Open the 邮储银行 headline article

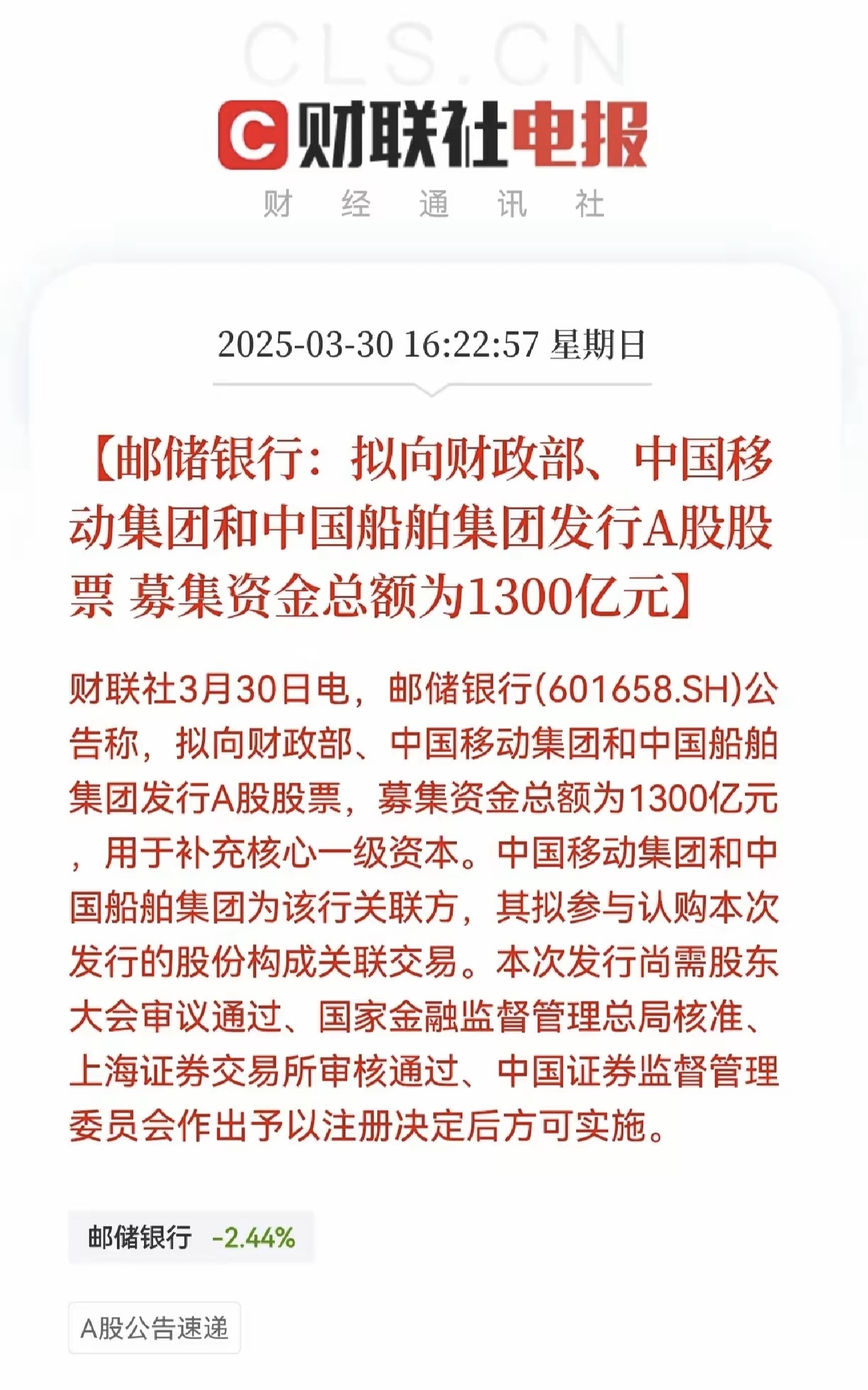click(433, 531)
